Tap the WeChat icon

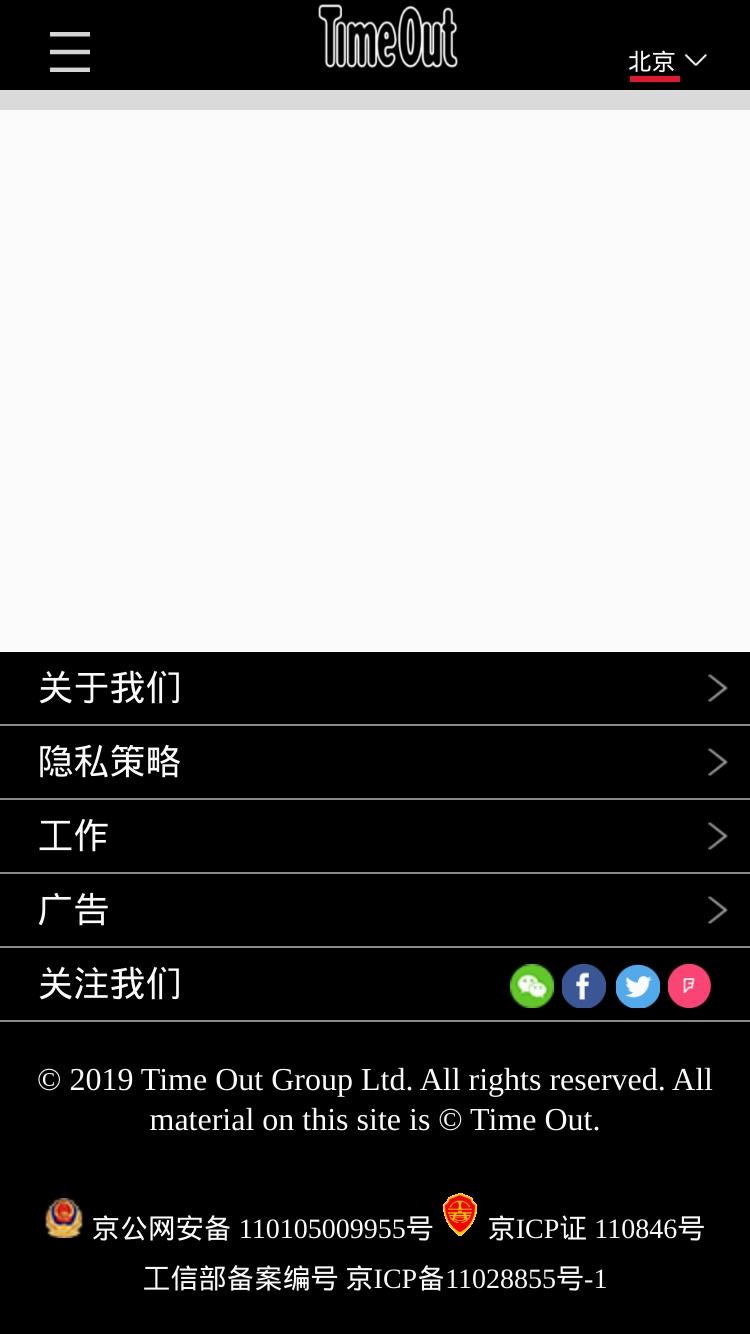[x=532, y=986]
